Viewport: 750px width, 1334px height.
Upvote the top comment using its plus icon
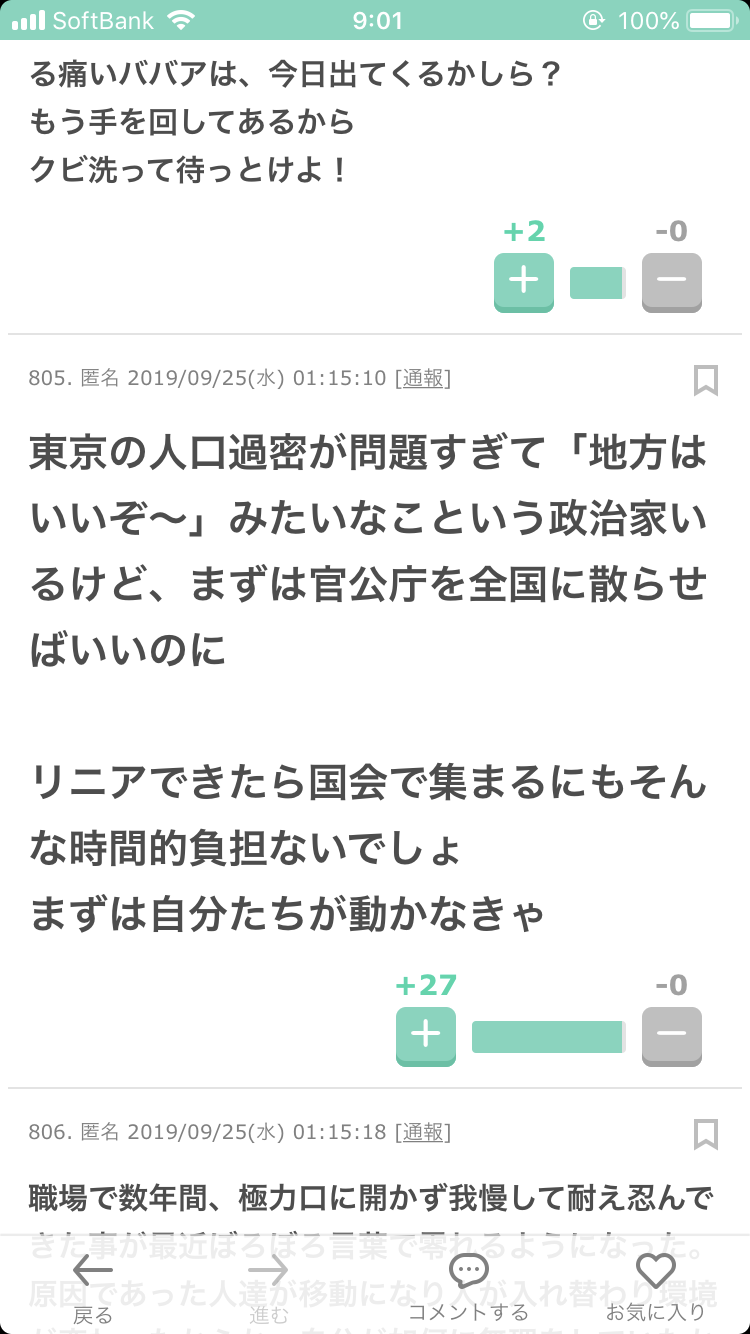pos(522,283)
